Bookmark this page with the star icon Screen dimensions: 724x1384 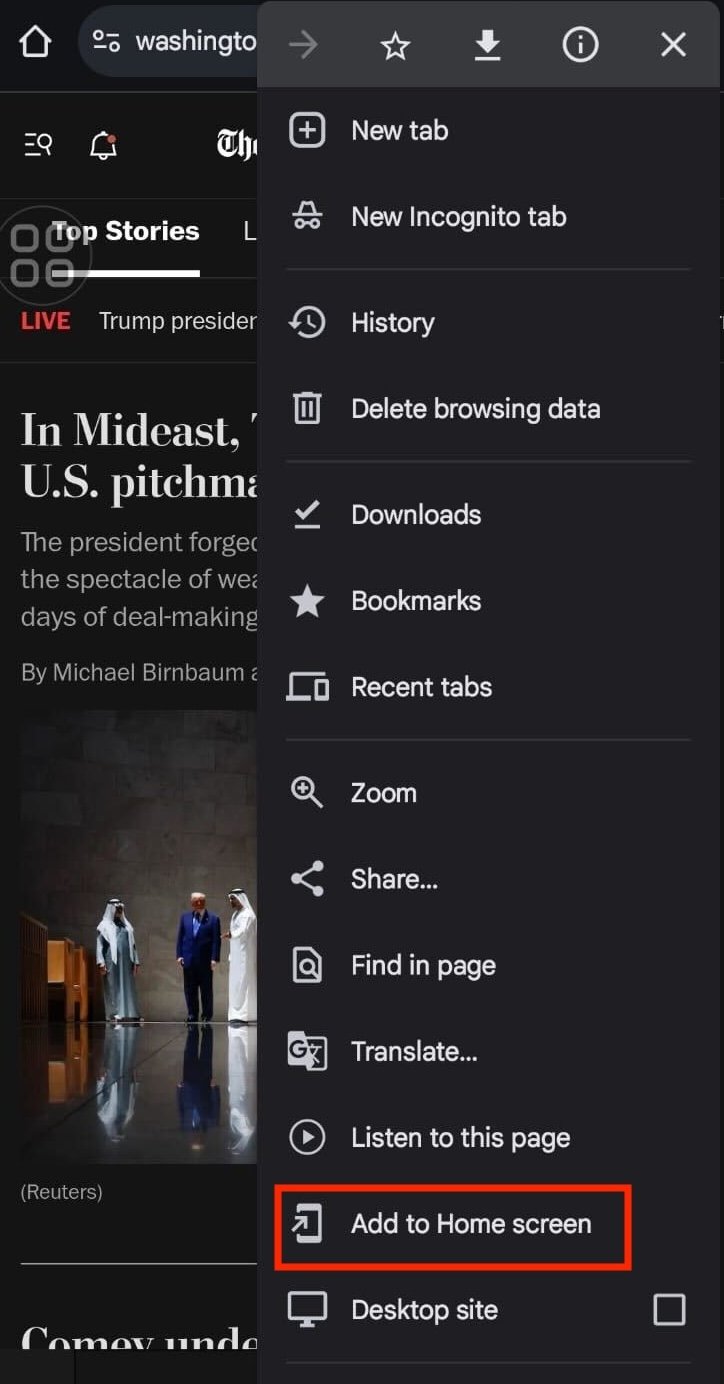[396, 45]
